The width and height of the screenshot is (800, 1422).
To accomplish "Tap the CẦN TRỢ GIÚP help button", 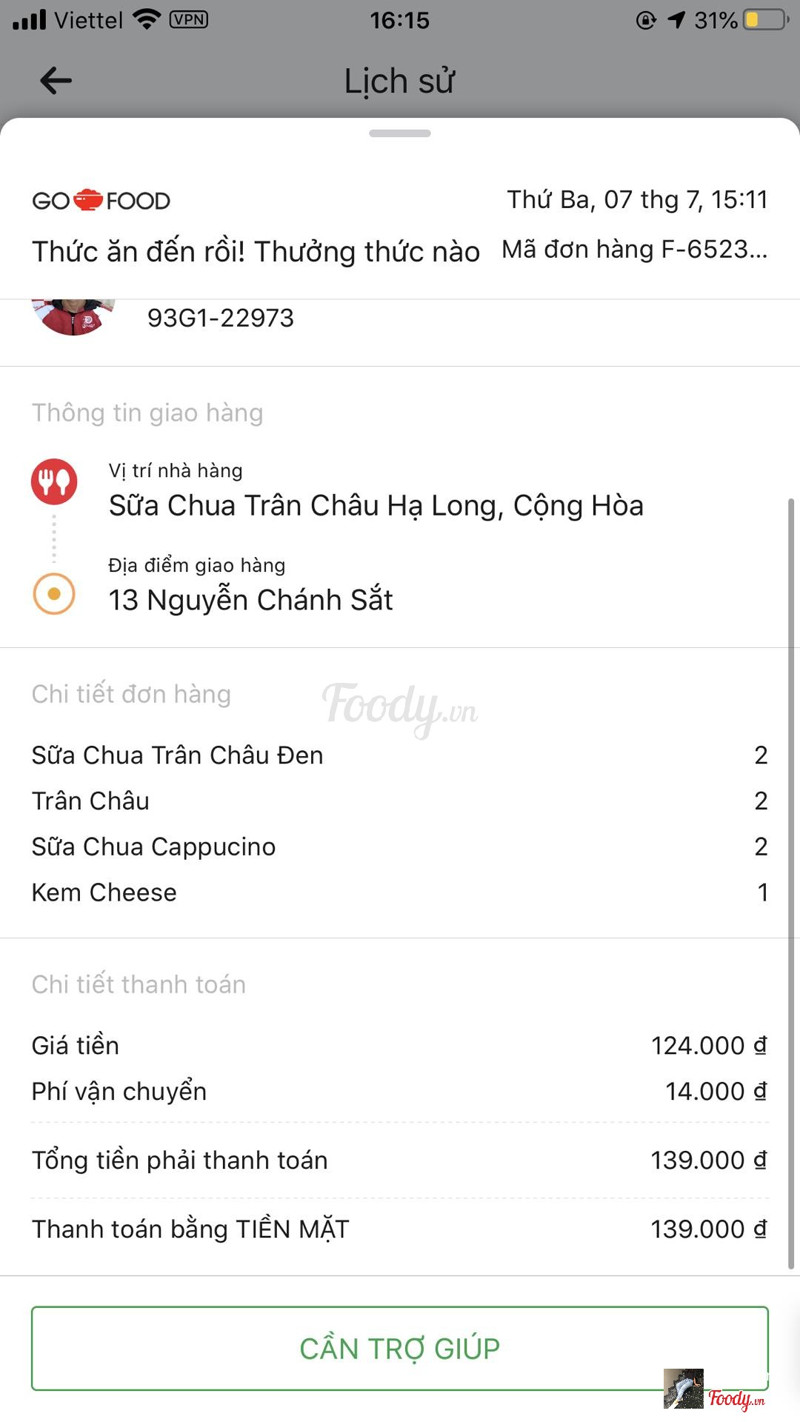I will 399,1347.
